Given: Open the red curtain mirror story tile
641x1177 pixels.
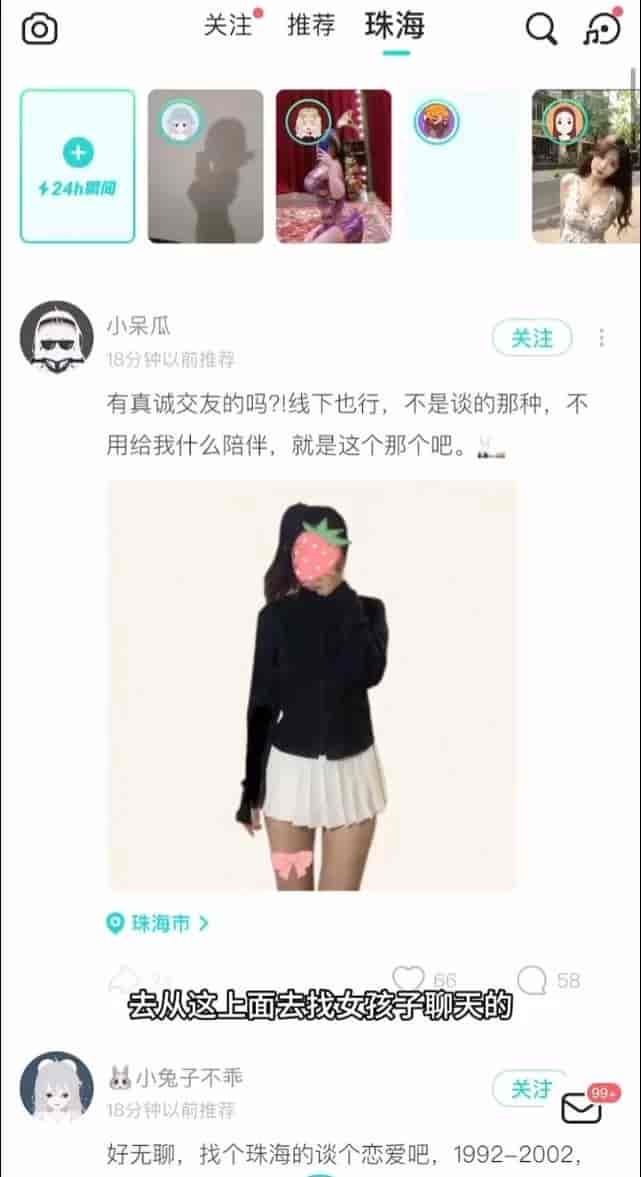Looking at the screenshot, I should click(x=334, y=166).
